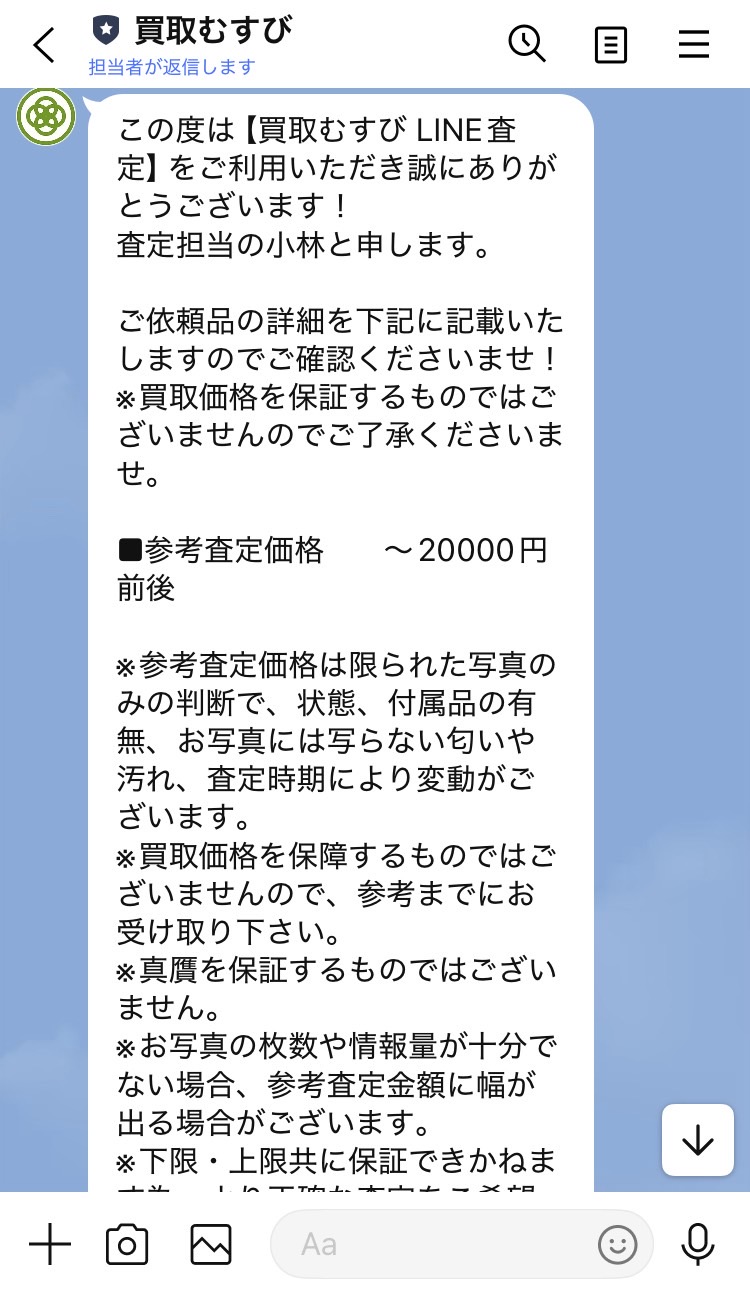Open chat search with the magnifier icon
The height and width of the screenshot is (1294, 750).
[x=527, y=44]
